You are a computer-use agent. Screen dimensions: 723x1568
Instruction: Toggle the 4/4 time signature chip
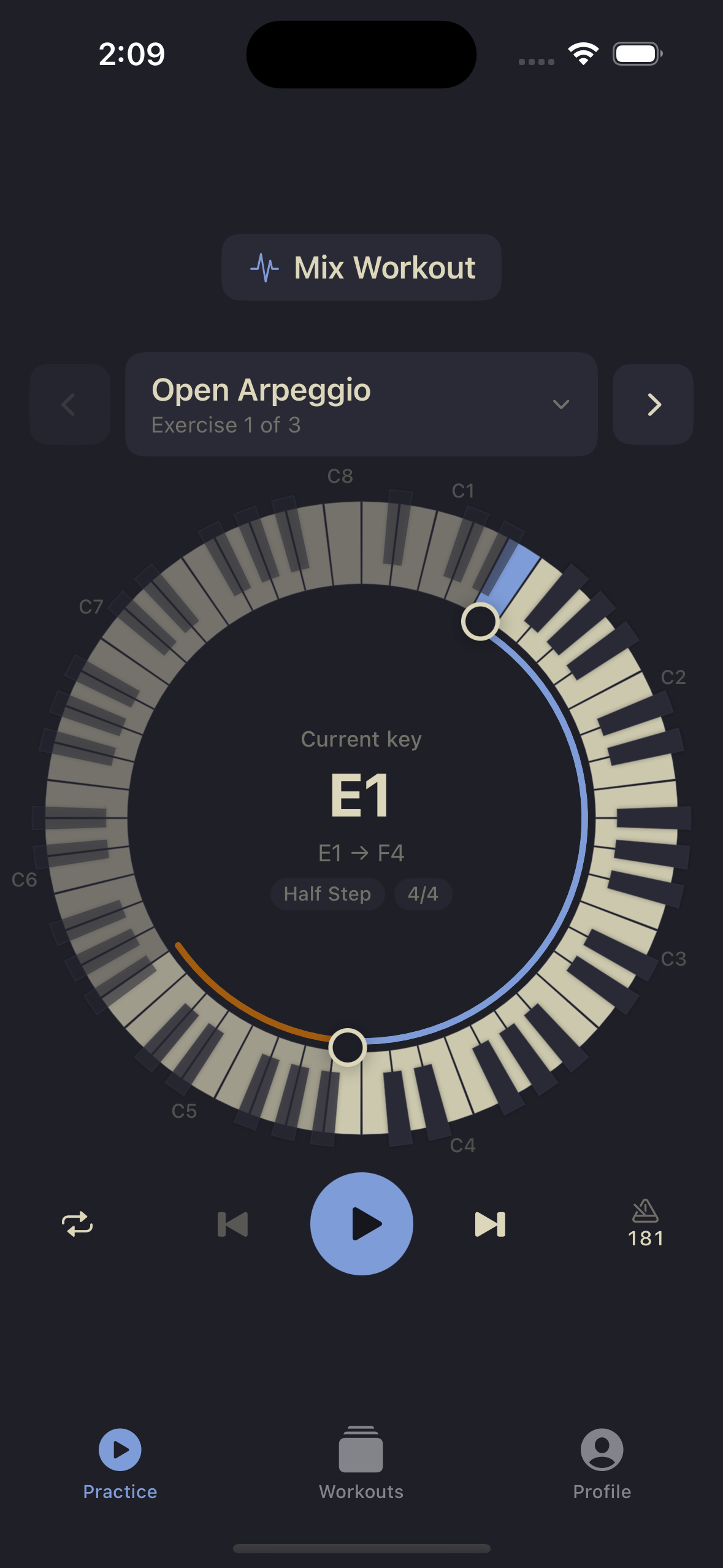[x=423, y=894]
